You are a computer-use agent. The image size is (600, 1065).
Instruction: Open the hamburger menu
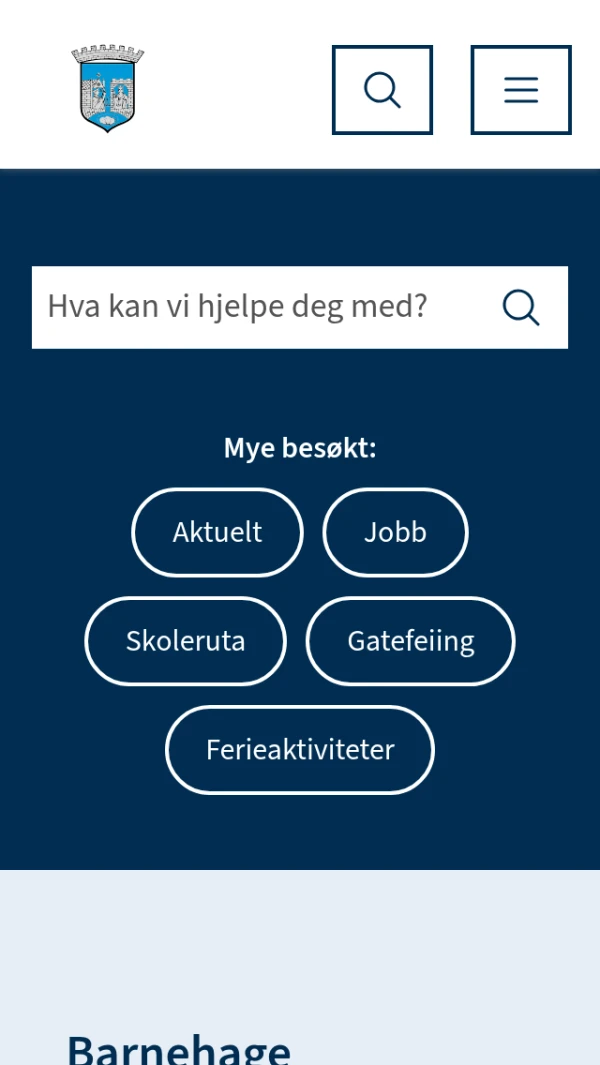click(521, 90)
